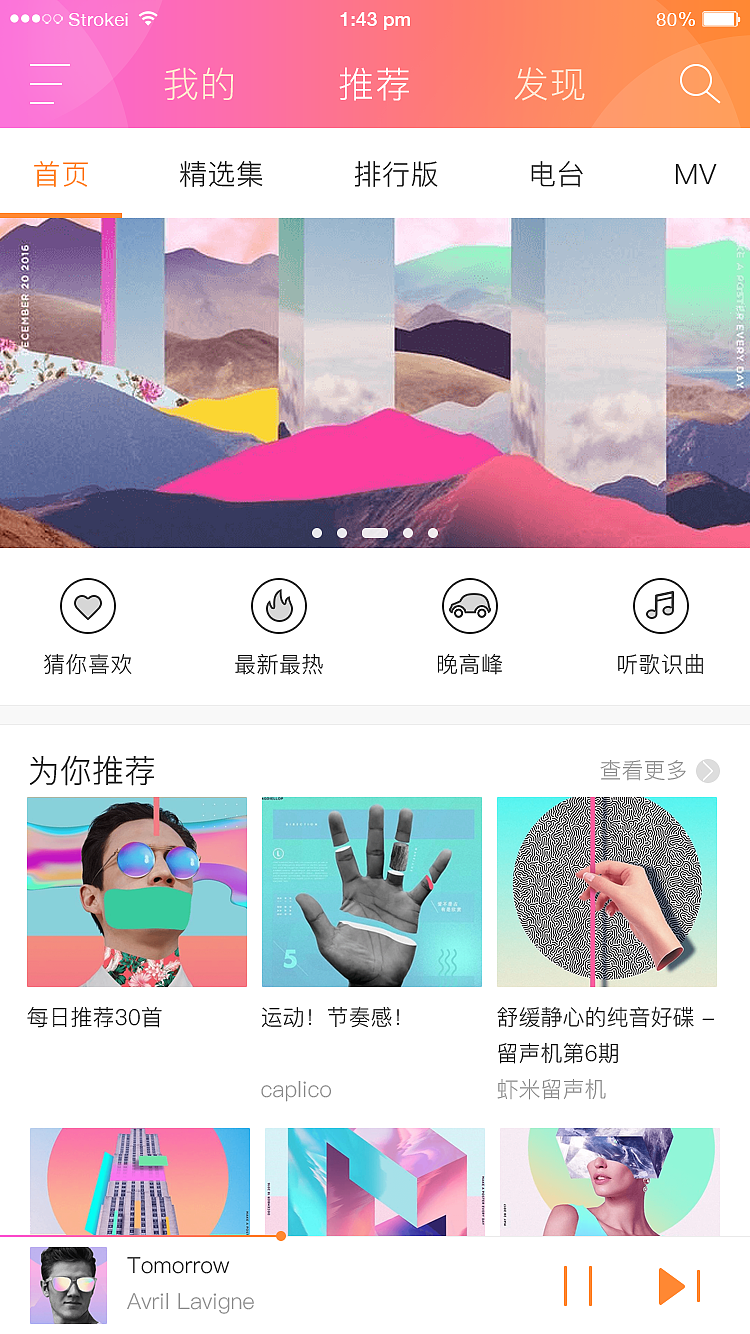Open the hamburger drawer menu
The height and width of the screenshot is (1334, 750).
pyautogui.click(x=49, y=84)
